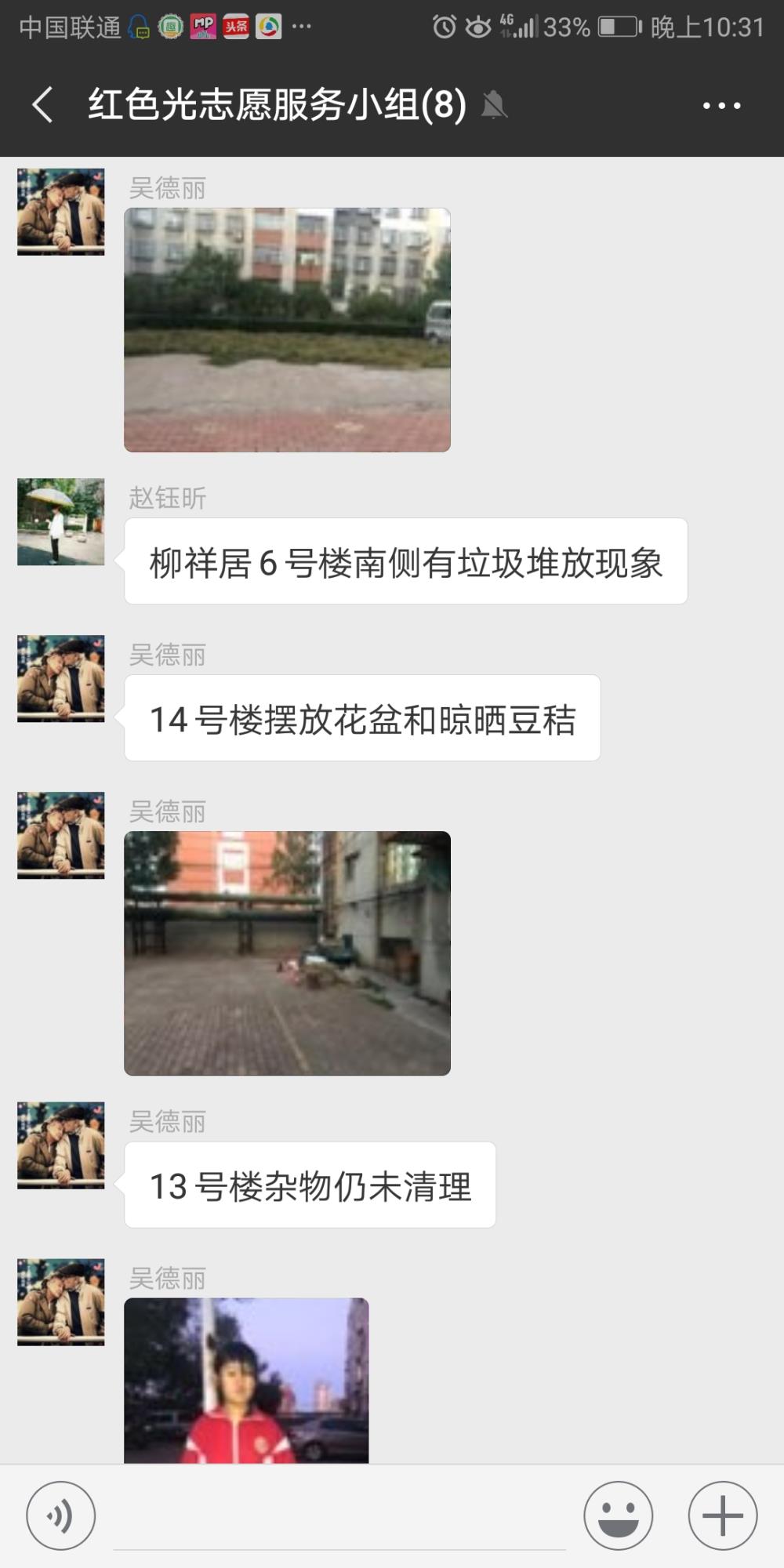Open the group chat's three-dot menu
Screen dimensions: 784x1568
(x=721, y=105)
